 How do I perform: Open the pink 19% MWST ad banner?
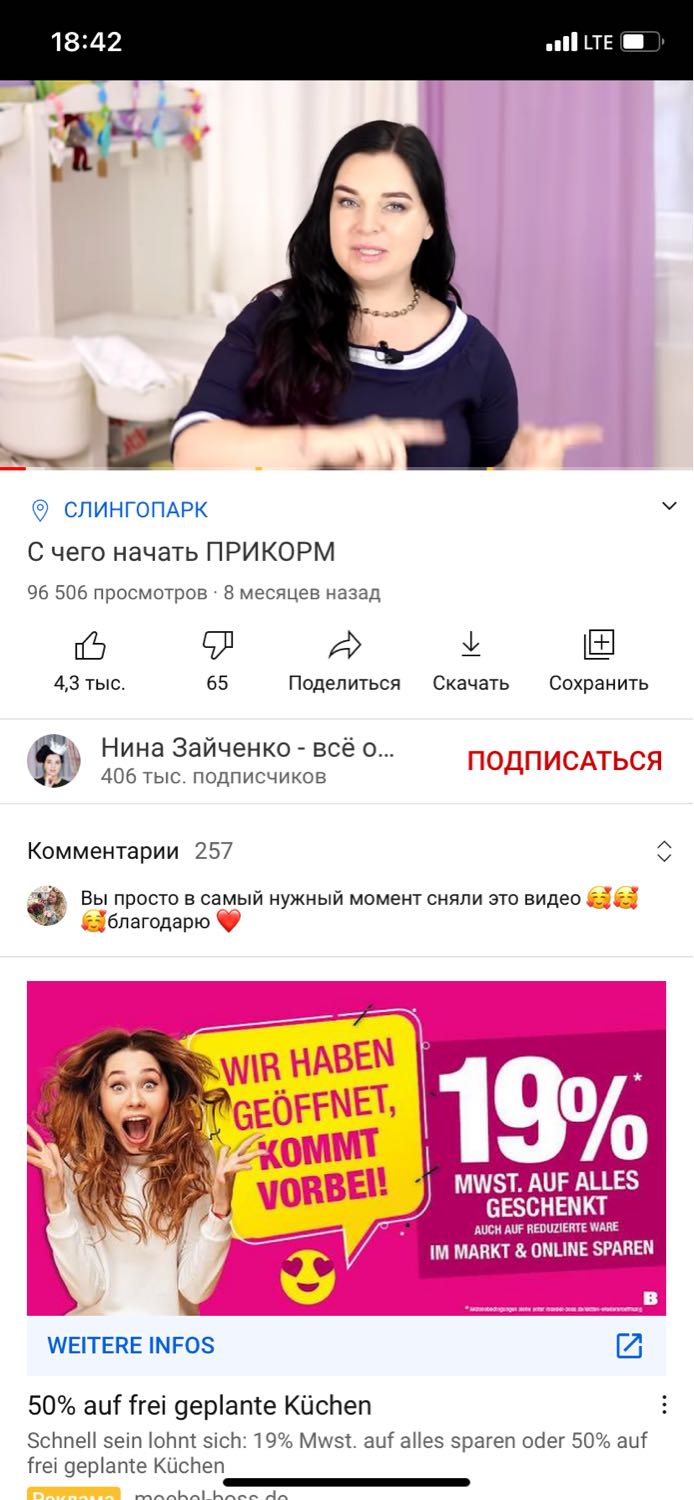(x=346, y=1148)
